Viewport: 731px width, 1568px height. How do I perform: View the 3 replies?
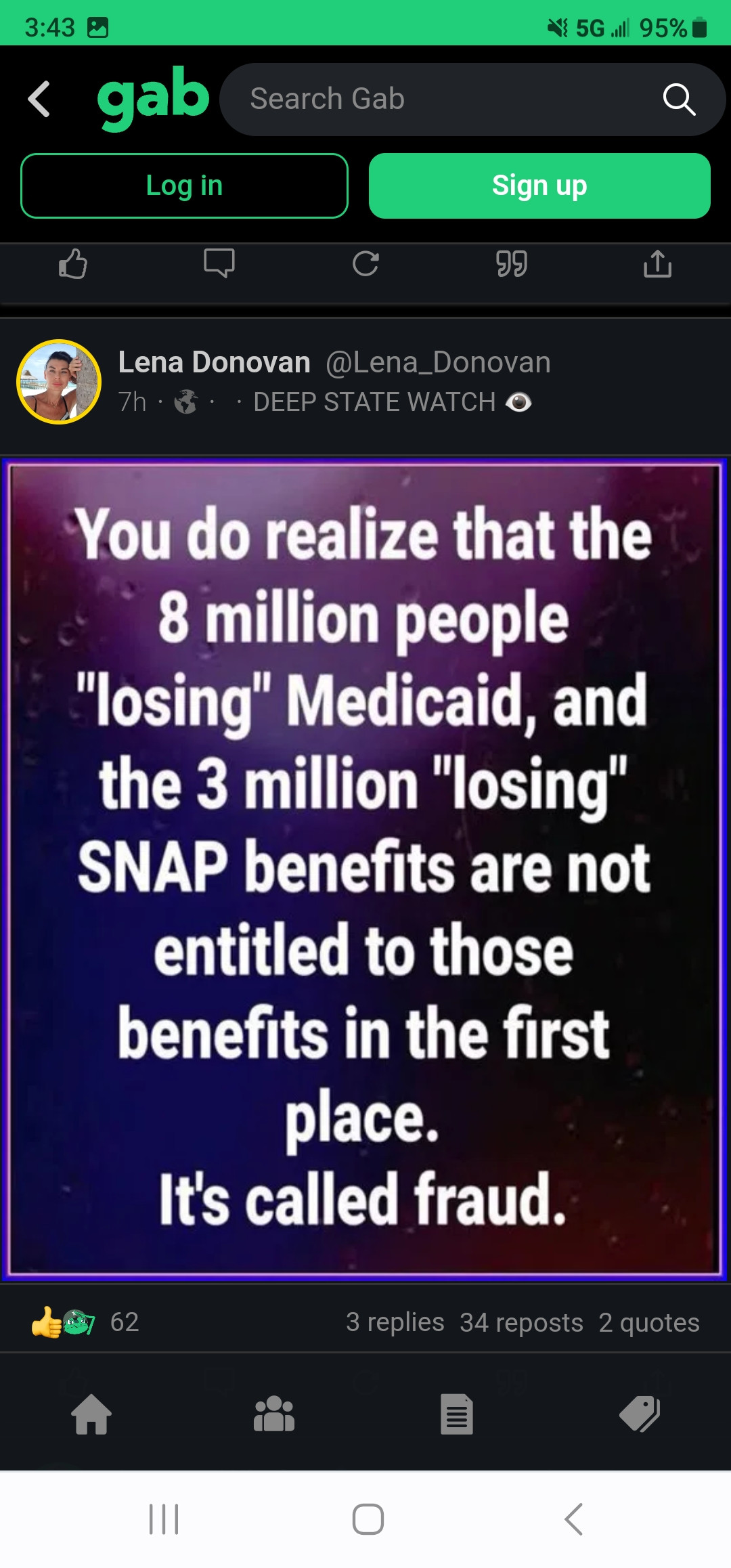tap(395, 1322)
